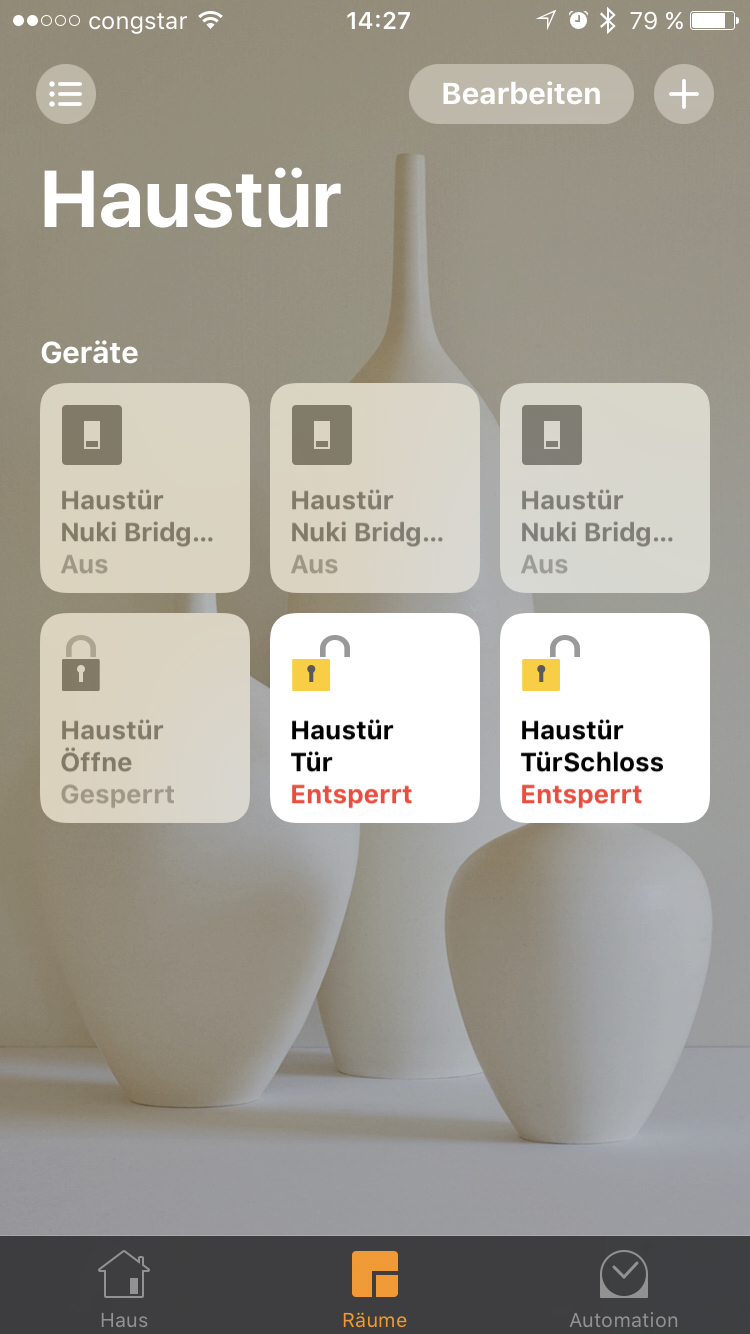Toggle the Haustür TürSchloss lock tile
The width and height of the screenshot is (750, 1334).
tap(605, 718)
